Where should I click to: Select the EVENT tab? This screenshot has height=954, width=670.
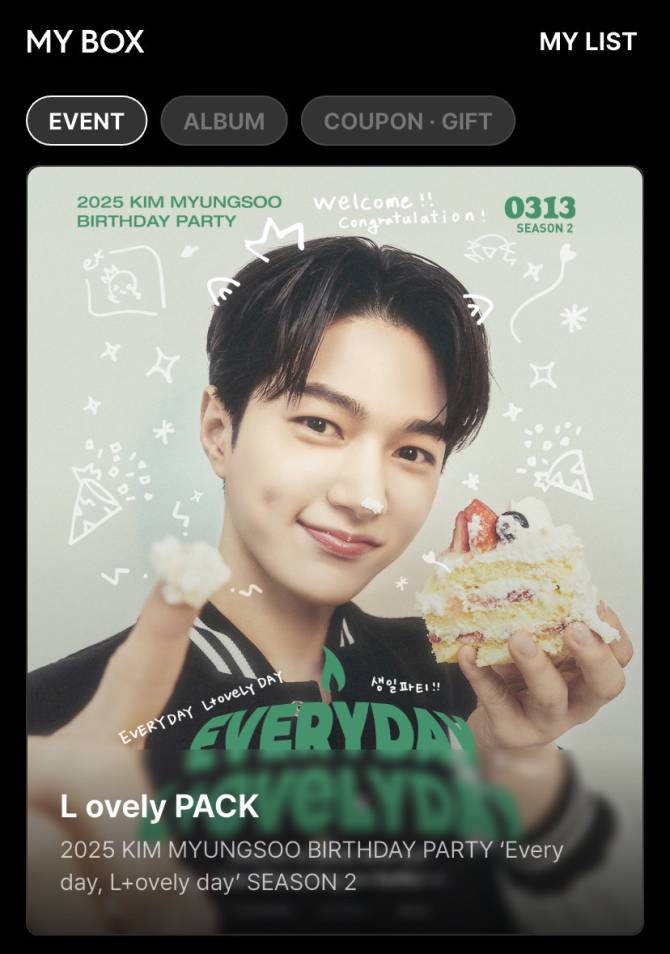[86, 121]
